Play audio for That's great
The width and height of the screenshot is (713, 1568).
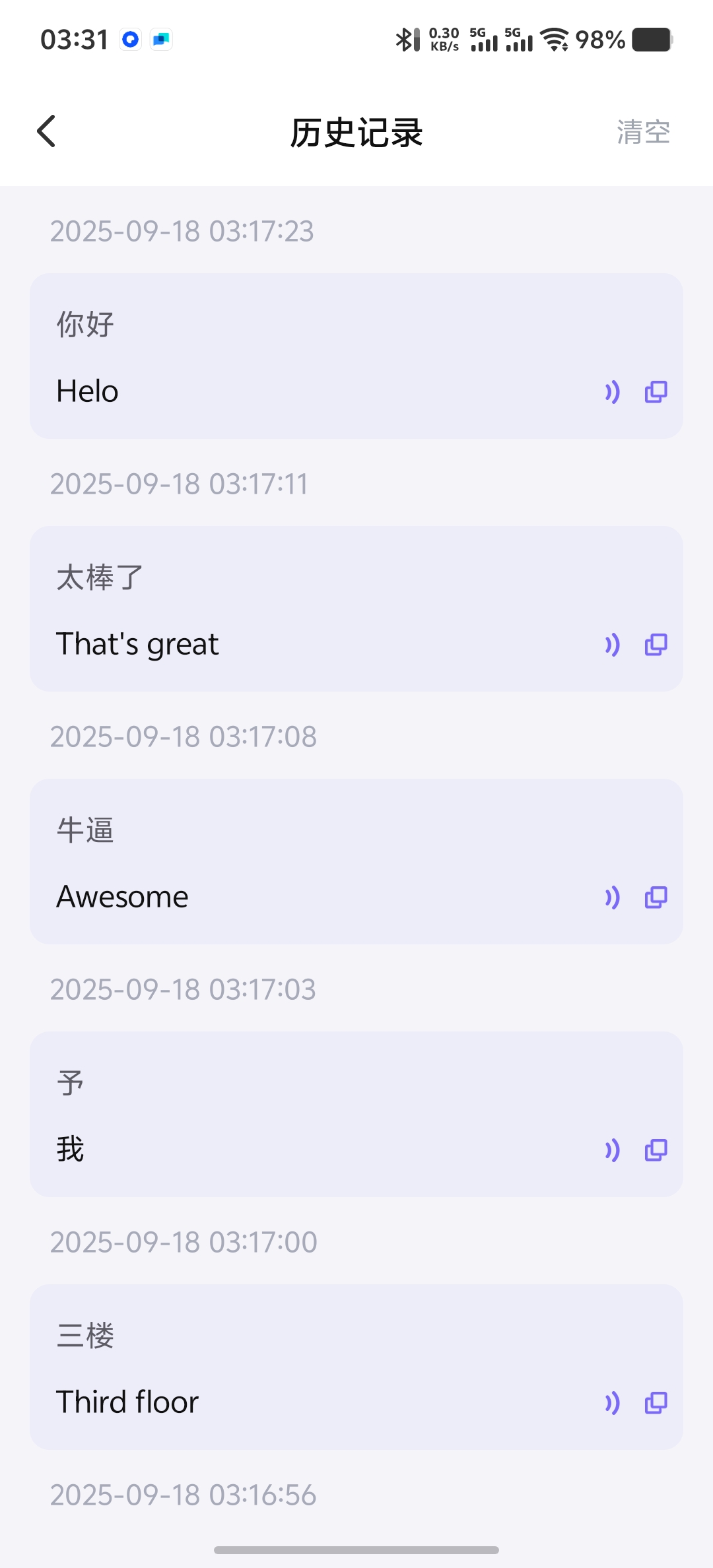tap(613, 645)
